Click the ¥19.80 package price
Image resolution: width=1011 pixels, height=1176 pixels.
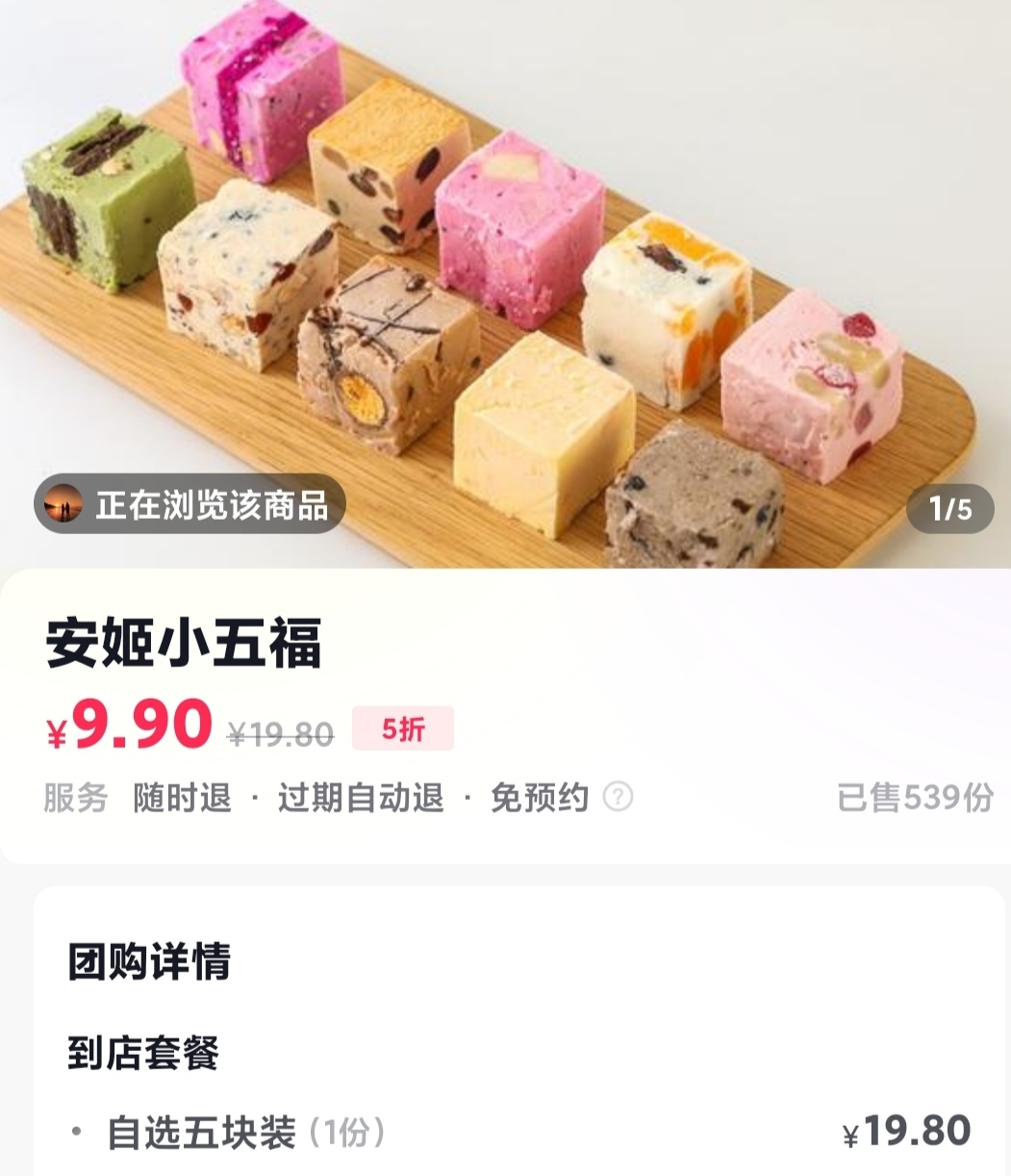(x=909, y=1138)
